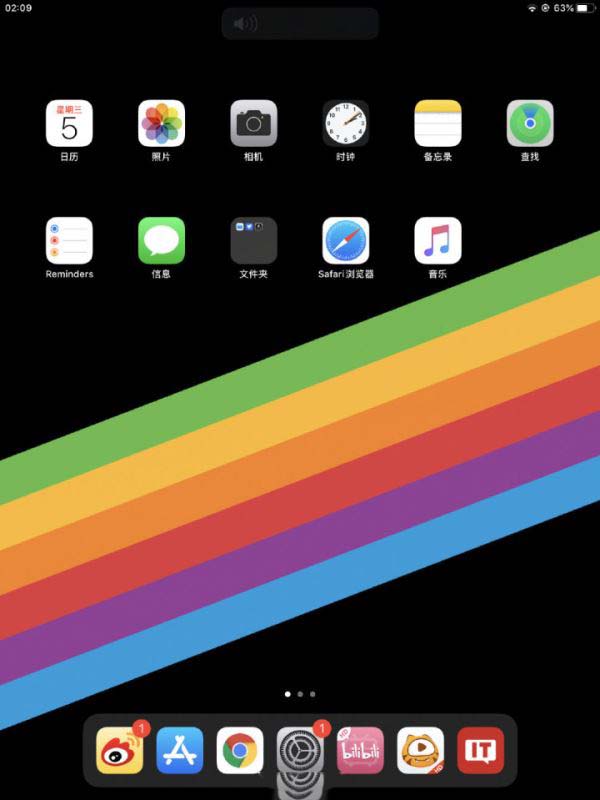Open the Find My app (查找)

[530, 124]
